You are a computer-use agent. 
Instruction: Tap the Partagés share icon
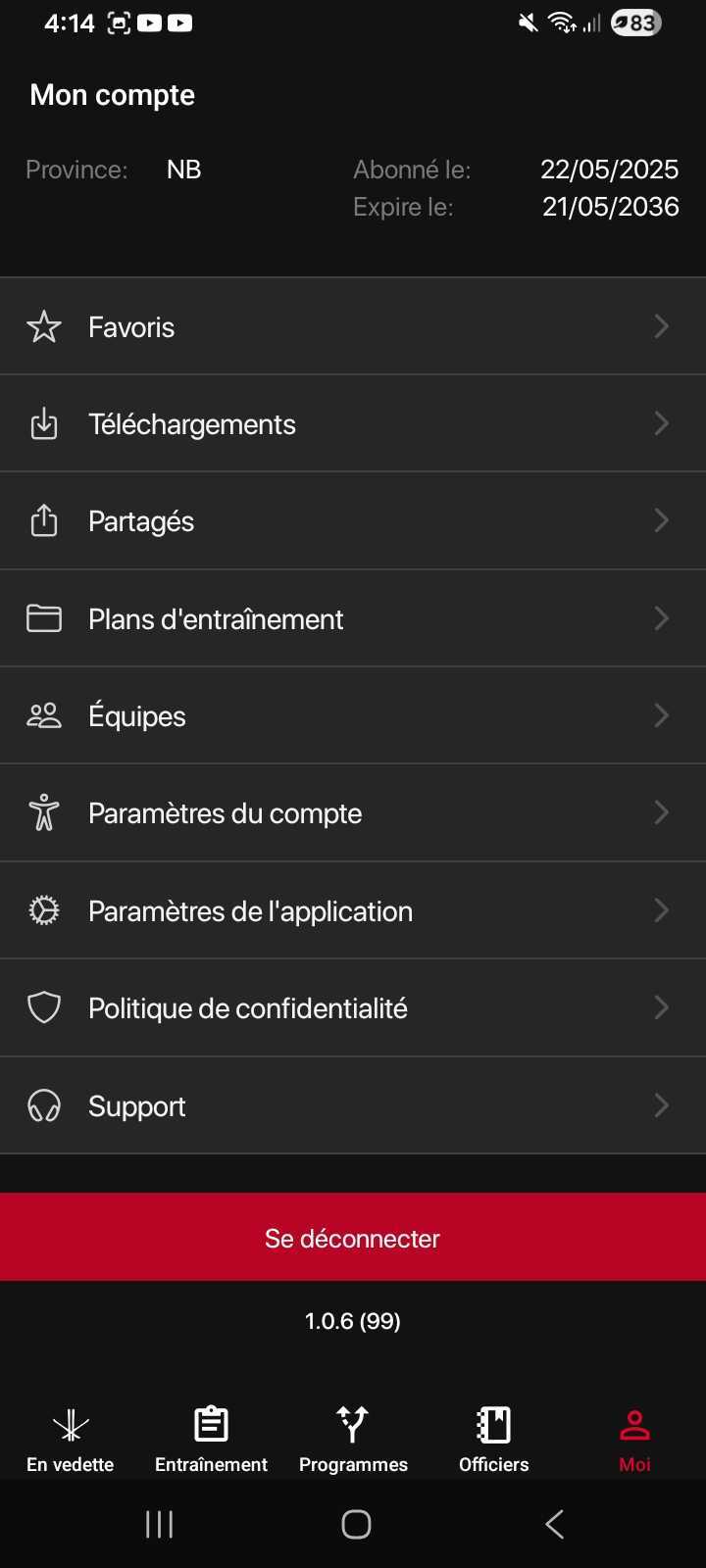point(43,520)
